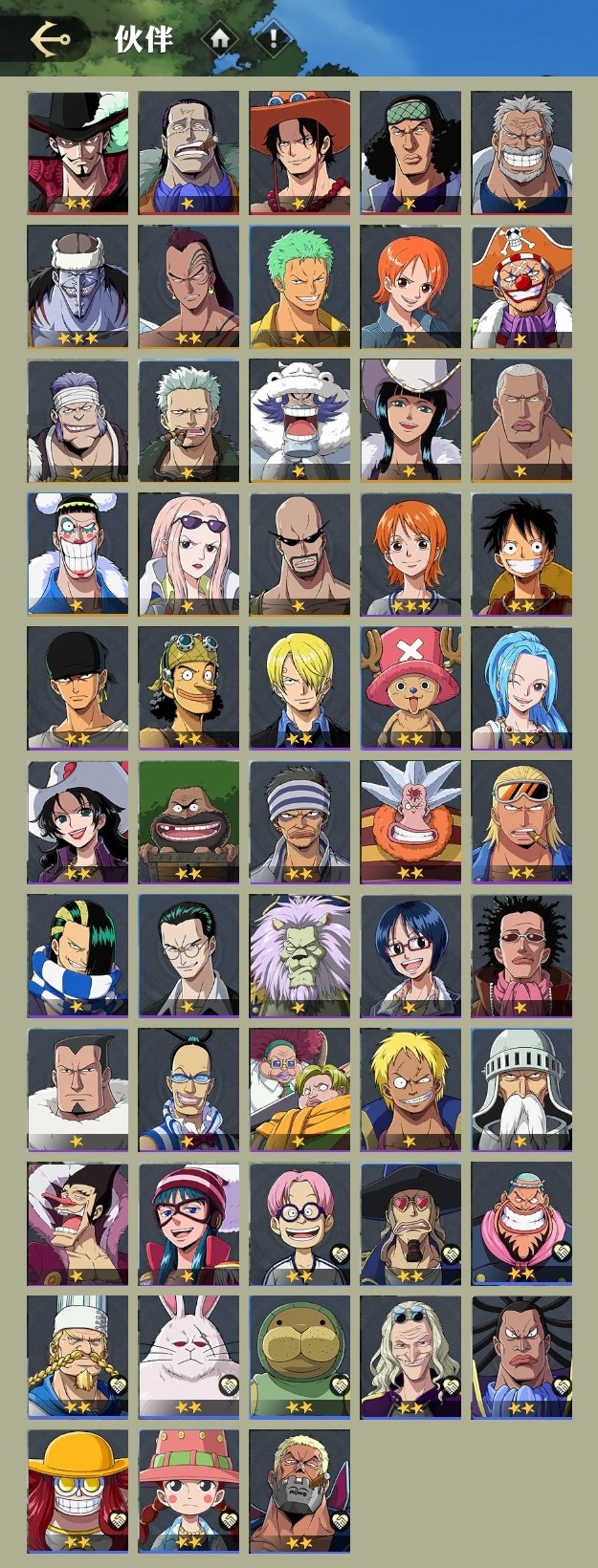Select Luffy with straw hat portrait
The height and width of the screenshot is (1568, 598).
point(521,554)
